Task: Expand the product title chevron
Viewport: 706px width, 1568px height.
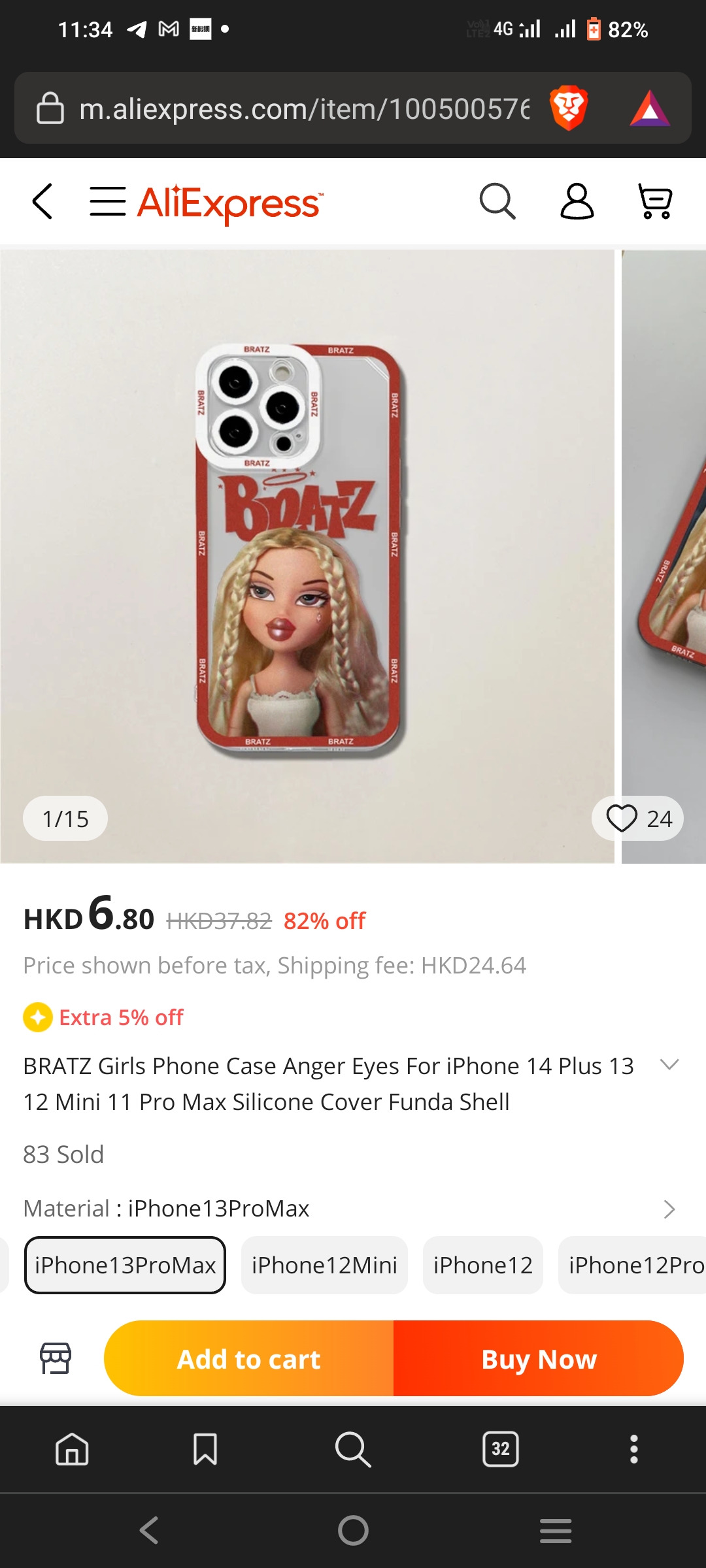Action: pyautogui.click(x=669, y=1065)
